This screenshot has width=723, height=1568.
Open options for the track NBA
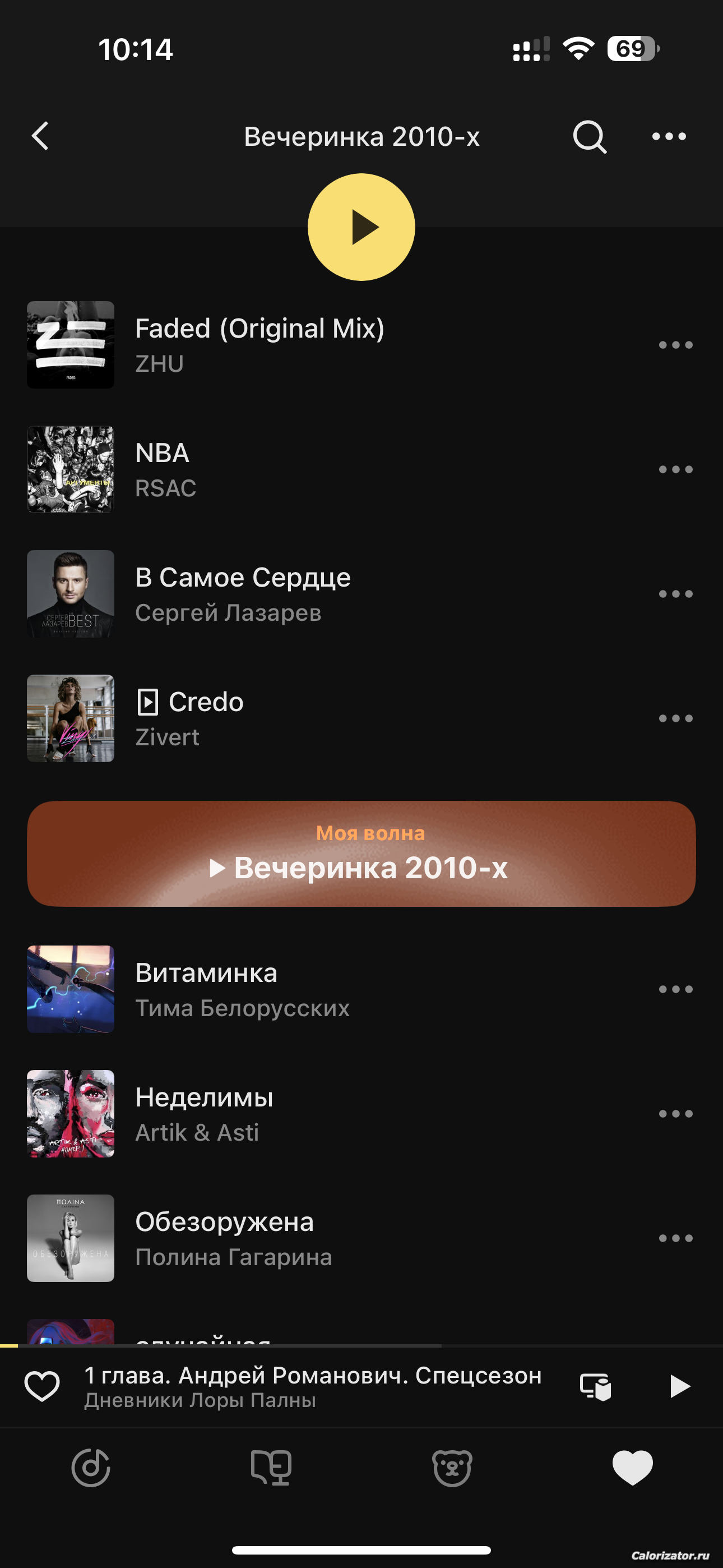click(x=675, y=469)
